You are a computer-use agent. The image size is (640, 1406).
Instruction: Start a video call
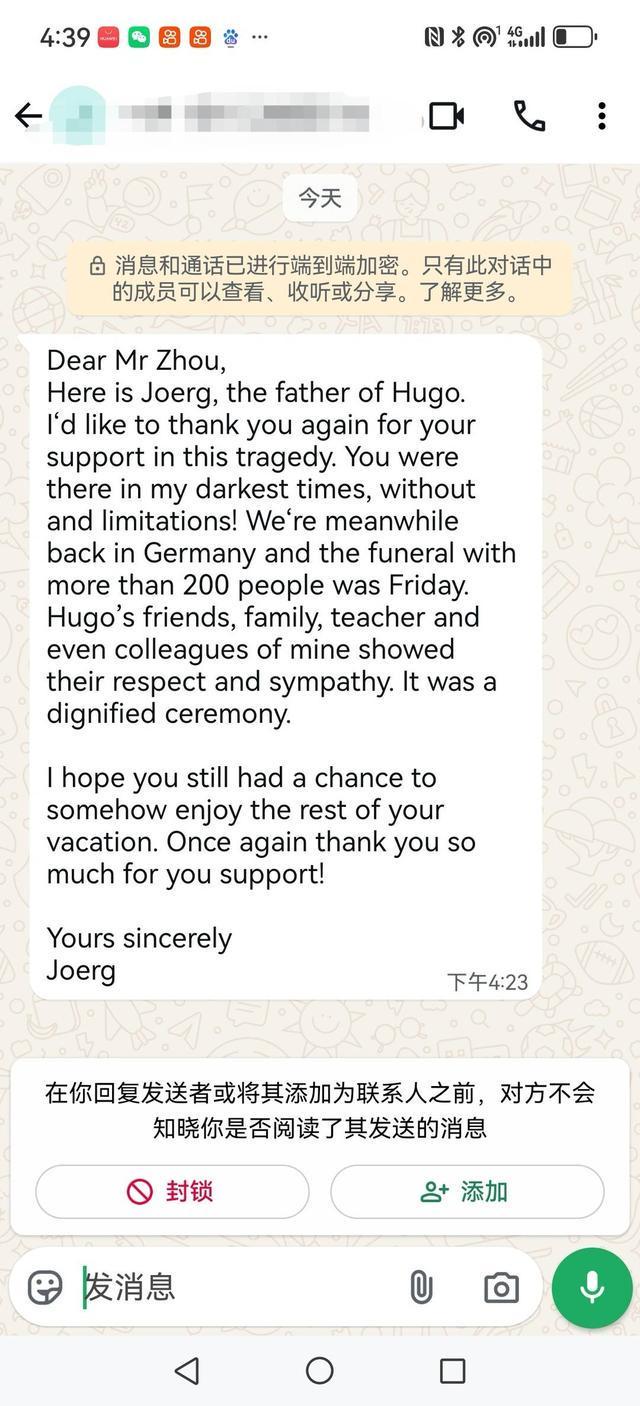(446, 116)
